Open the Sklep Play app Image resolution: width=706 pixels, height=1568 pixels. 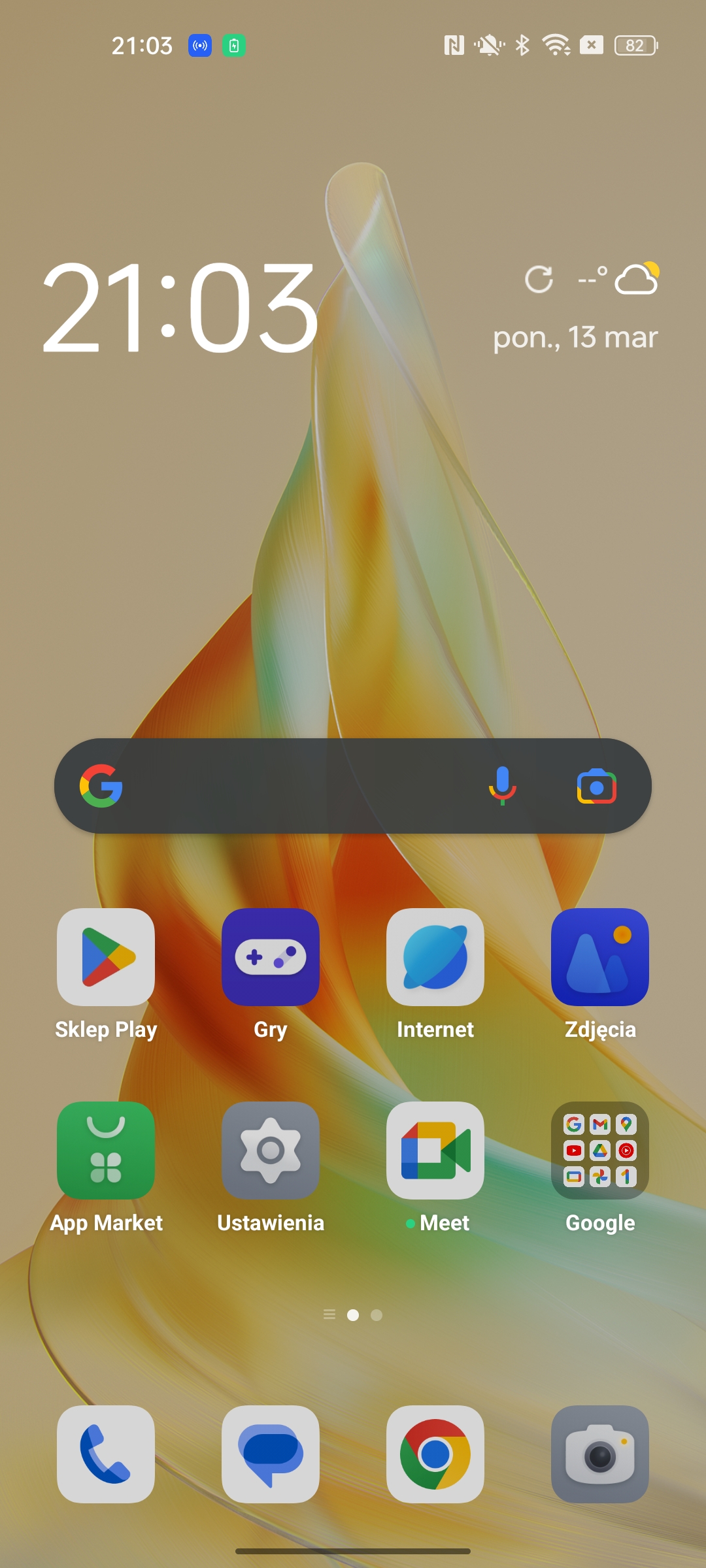point(106,957)
